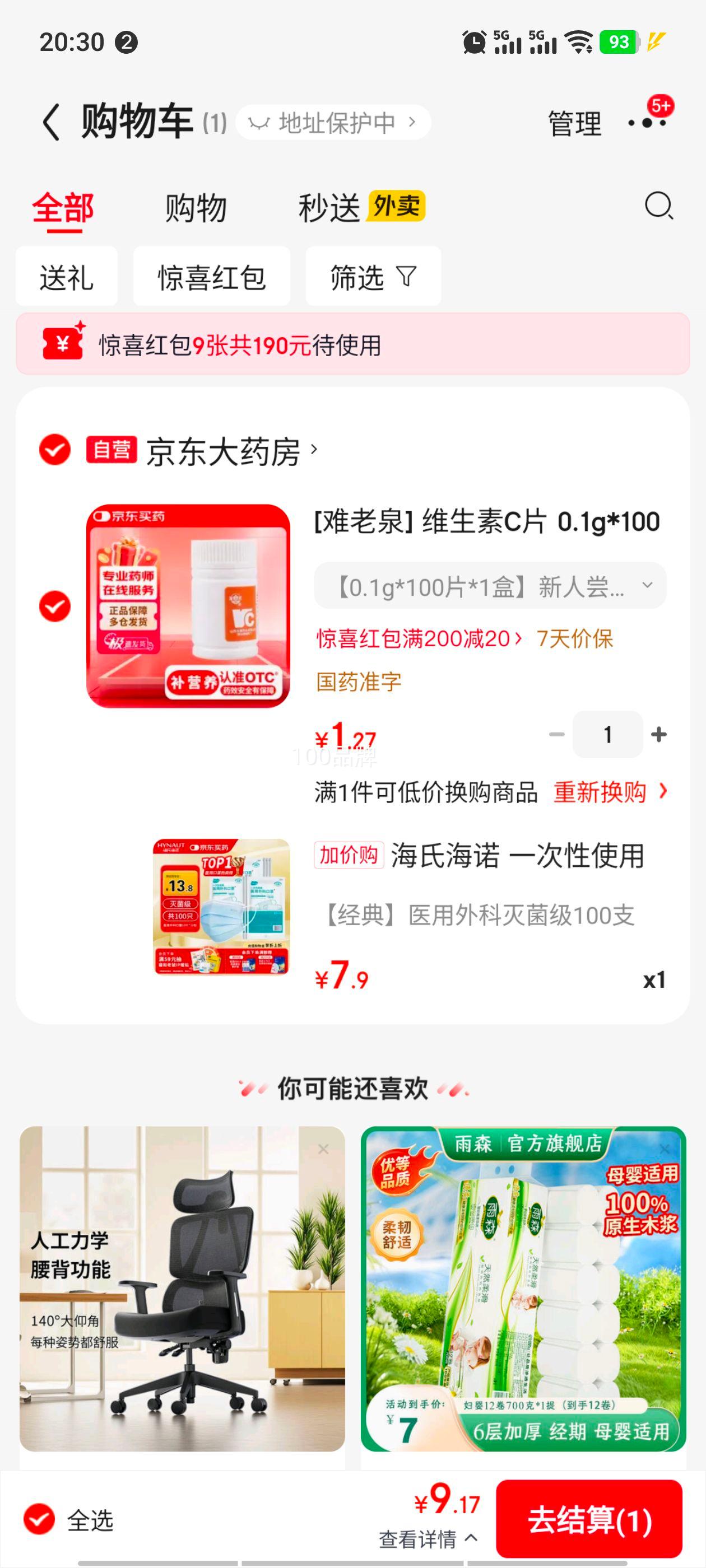Switch to the 购物 tab
This screenshot has width=706, height=1568.
click(194, 208)
